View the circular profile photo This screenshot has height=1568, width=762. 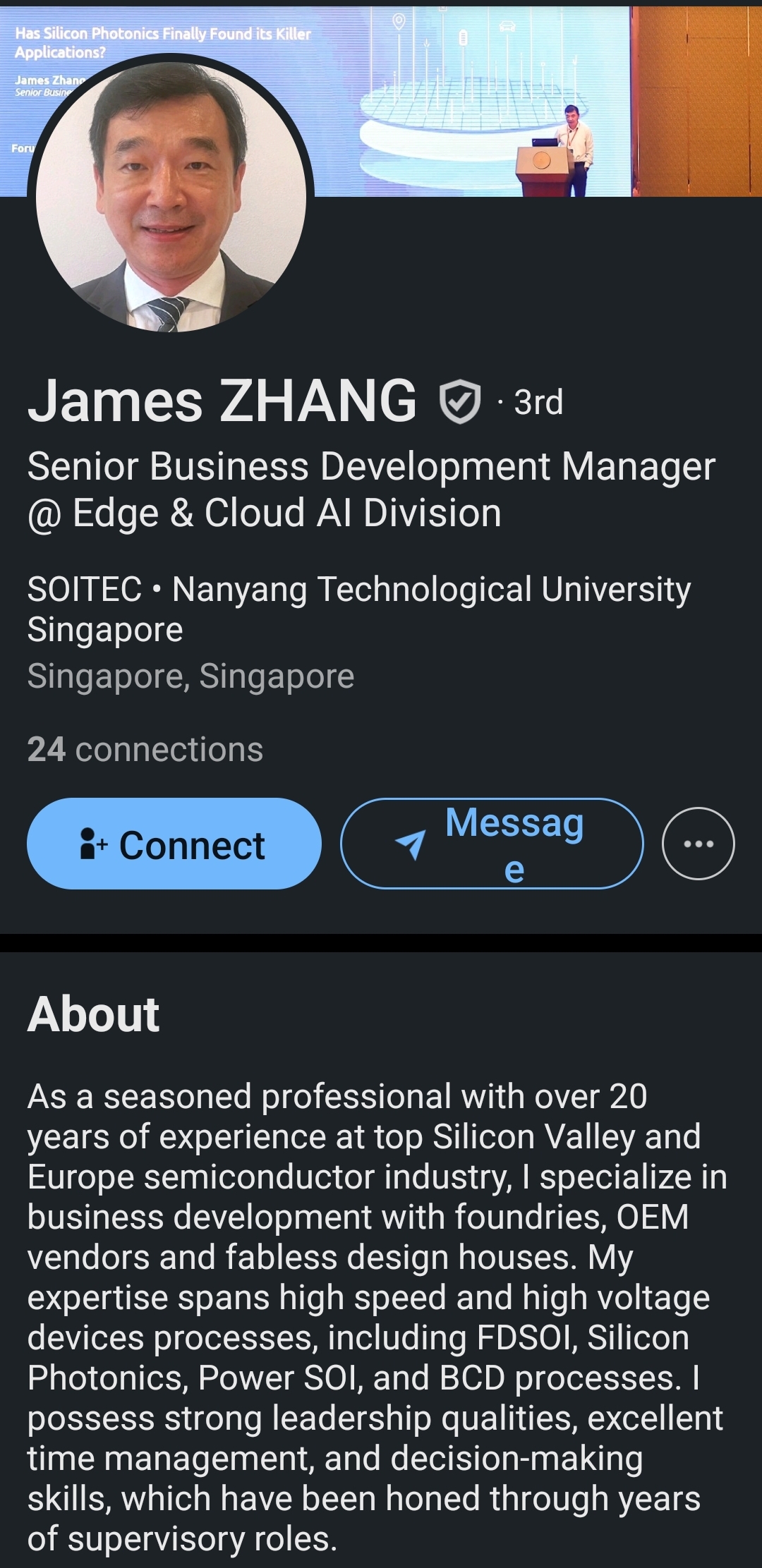pos(171,196)
